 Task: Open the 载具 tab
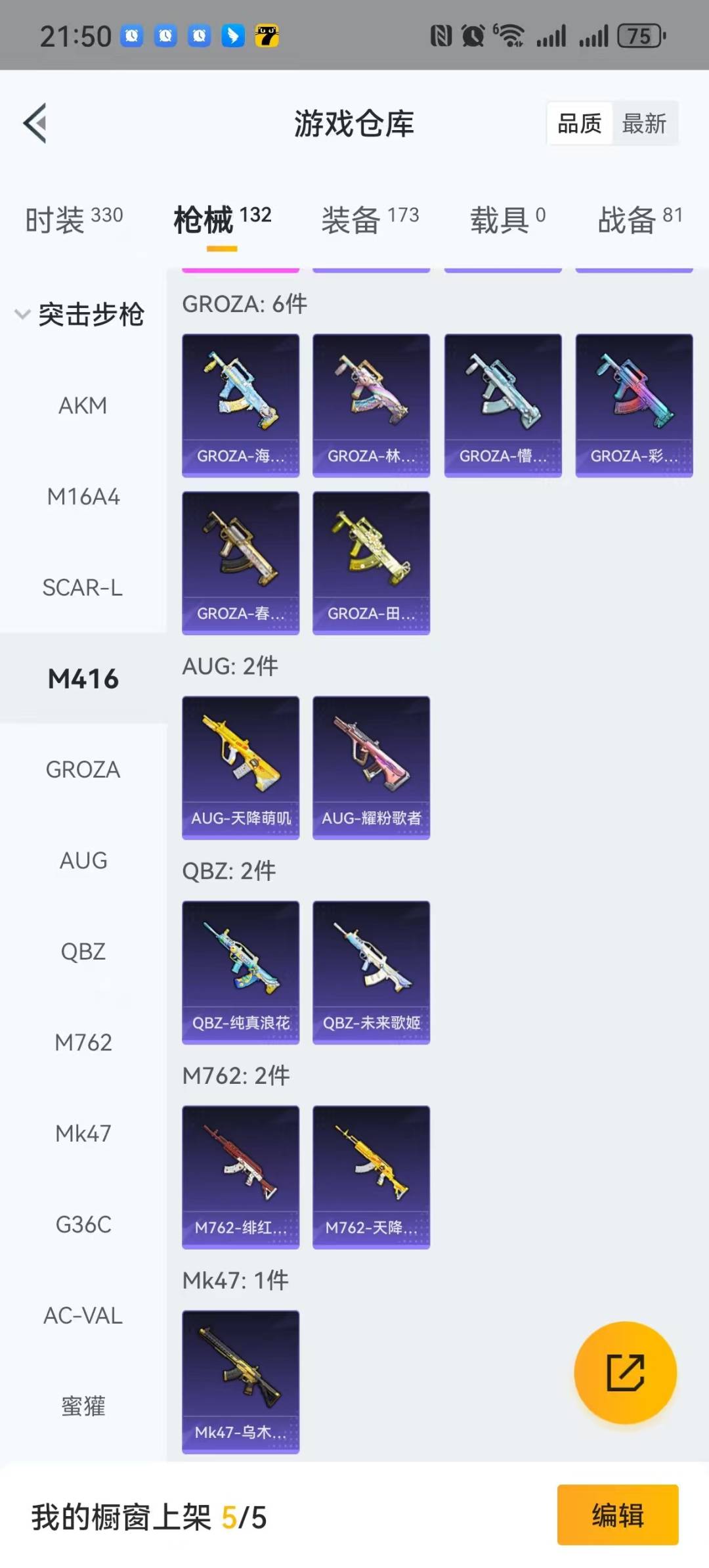click(x=507, y=219)
